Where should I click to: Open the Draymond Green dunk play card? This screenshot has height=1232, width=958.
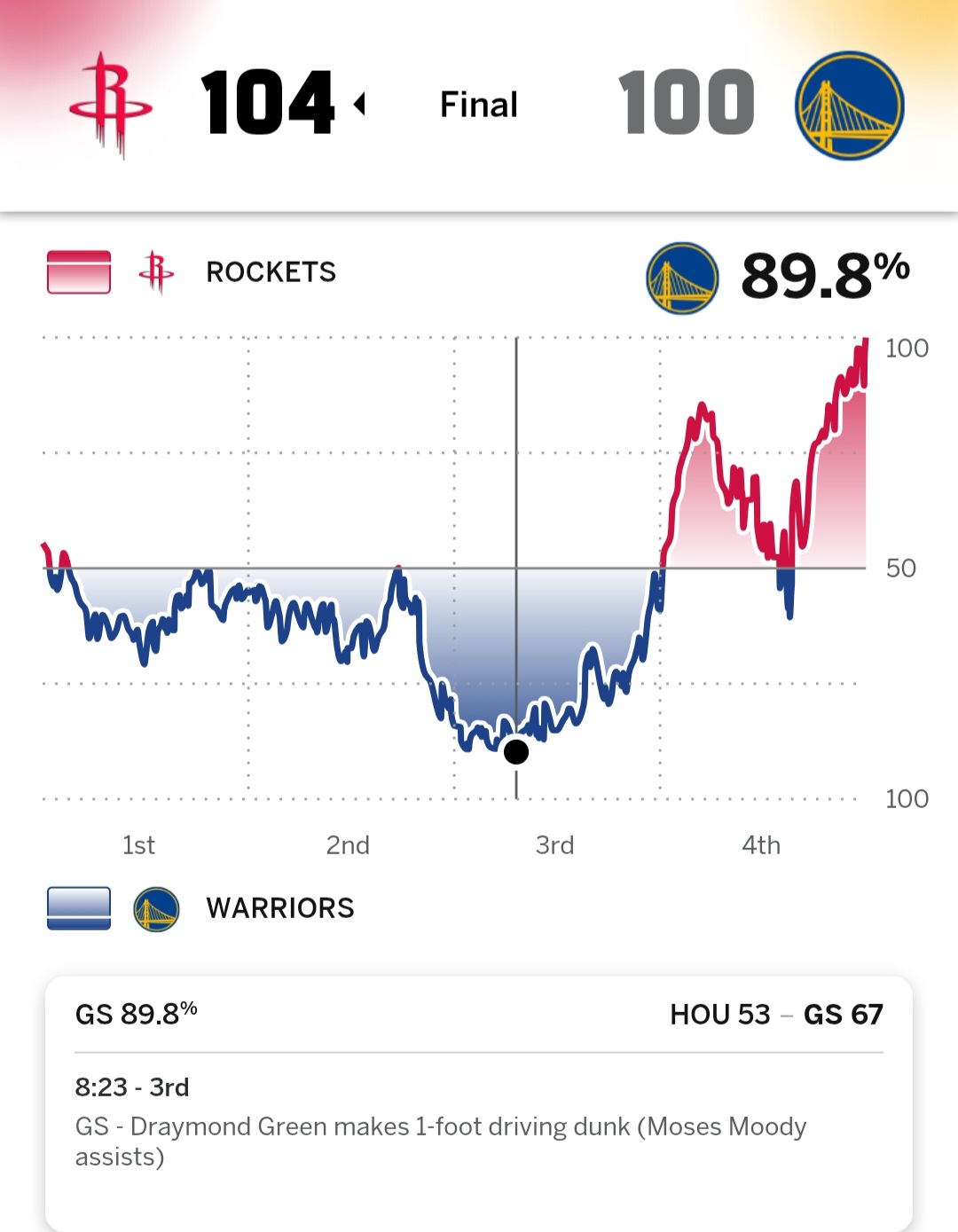pos(479,1100)
